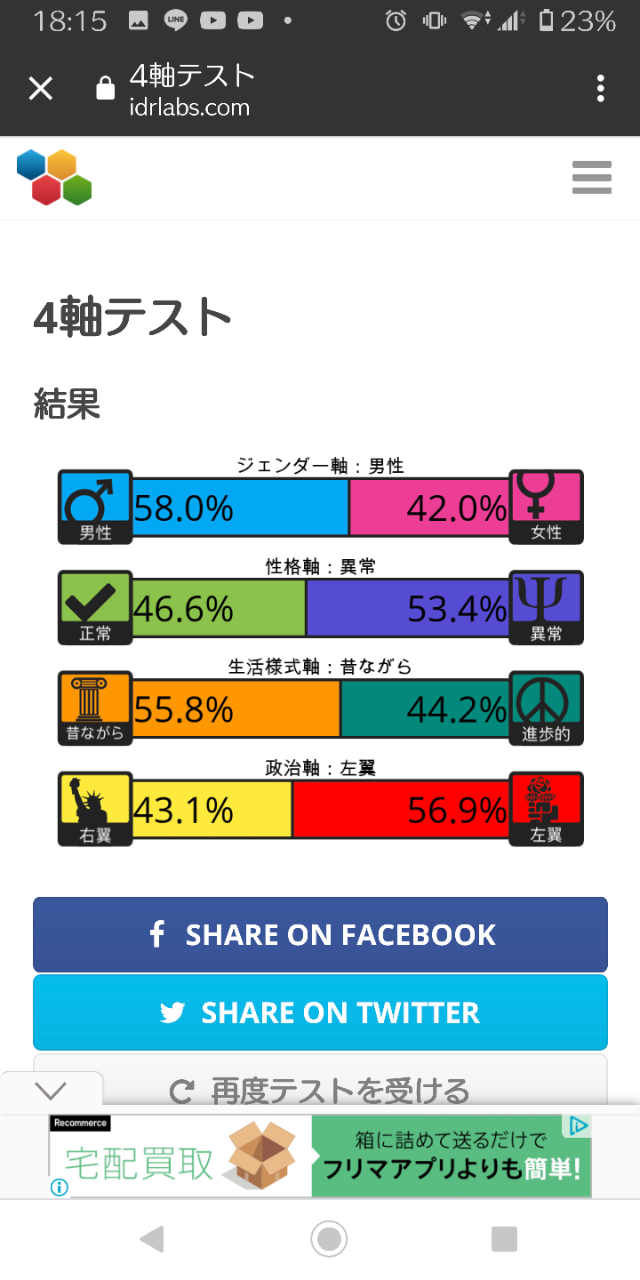Collapse the ad banner with chevron
Screen dimensions: 640x1280
pyautogui.click(x=50, y=1090)
